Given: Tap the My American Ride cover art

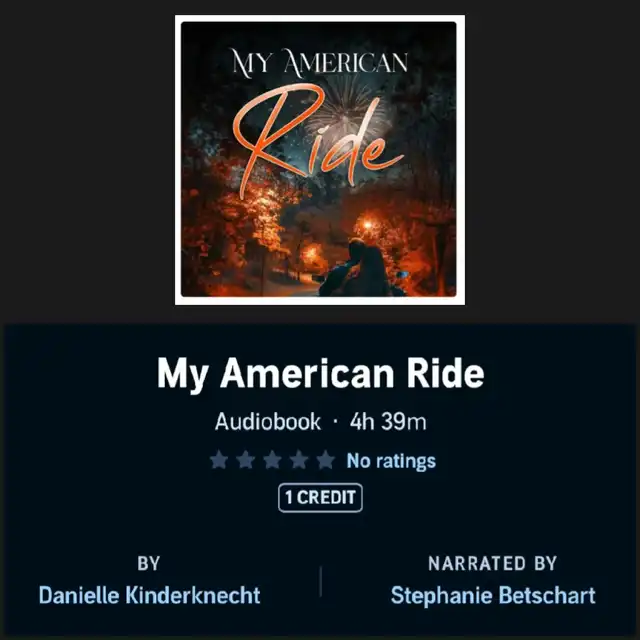Looking at the screenshot, I should pyautogui.click(x=320, y=160).
